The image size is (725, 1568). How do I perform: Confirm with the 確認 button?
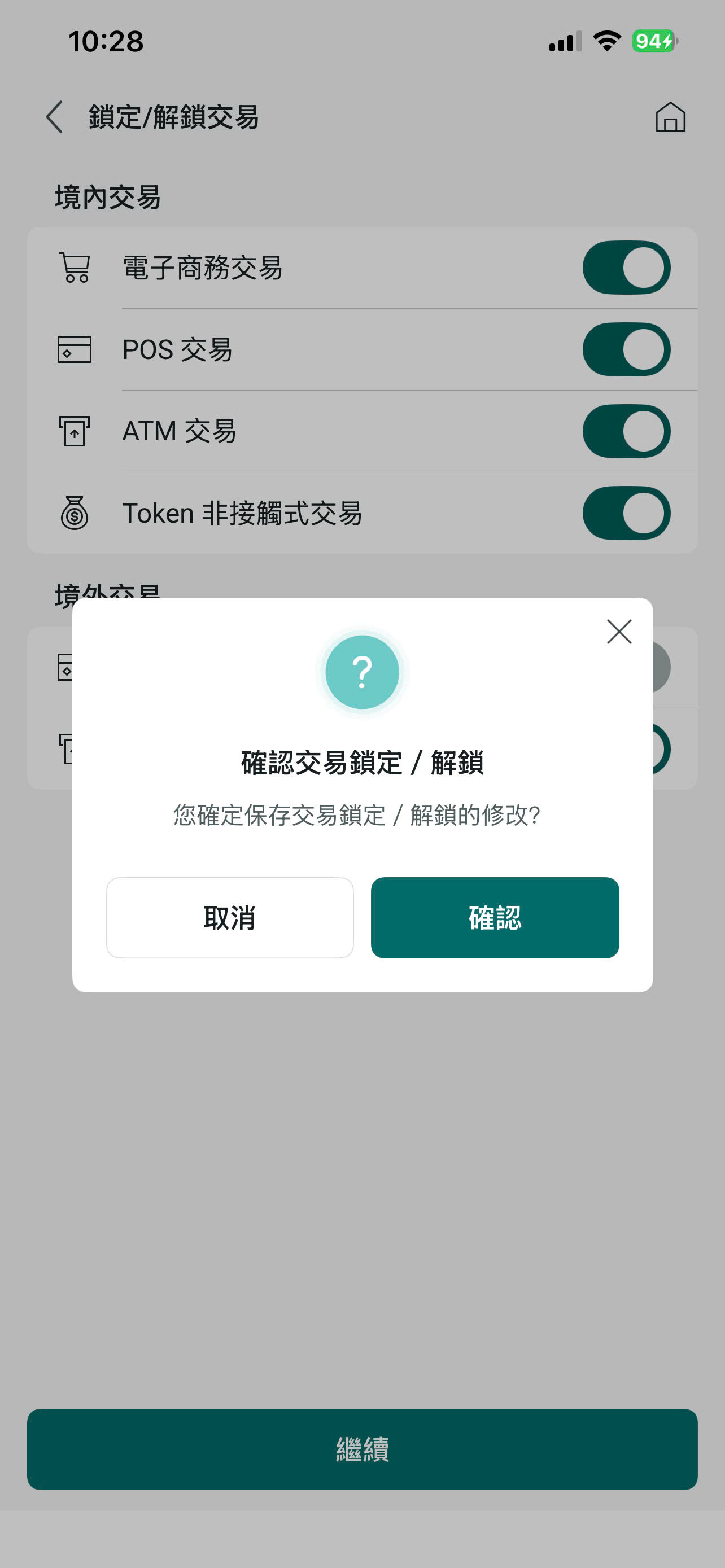[x=494, y=917]
